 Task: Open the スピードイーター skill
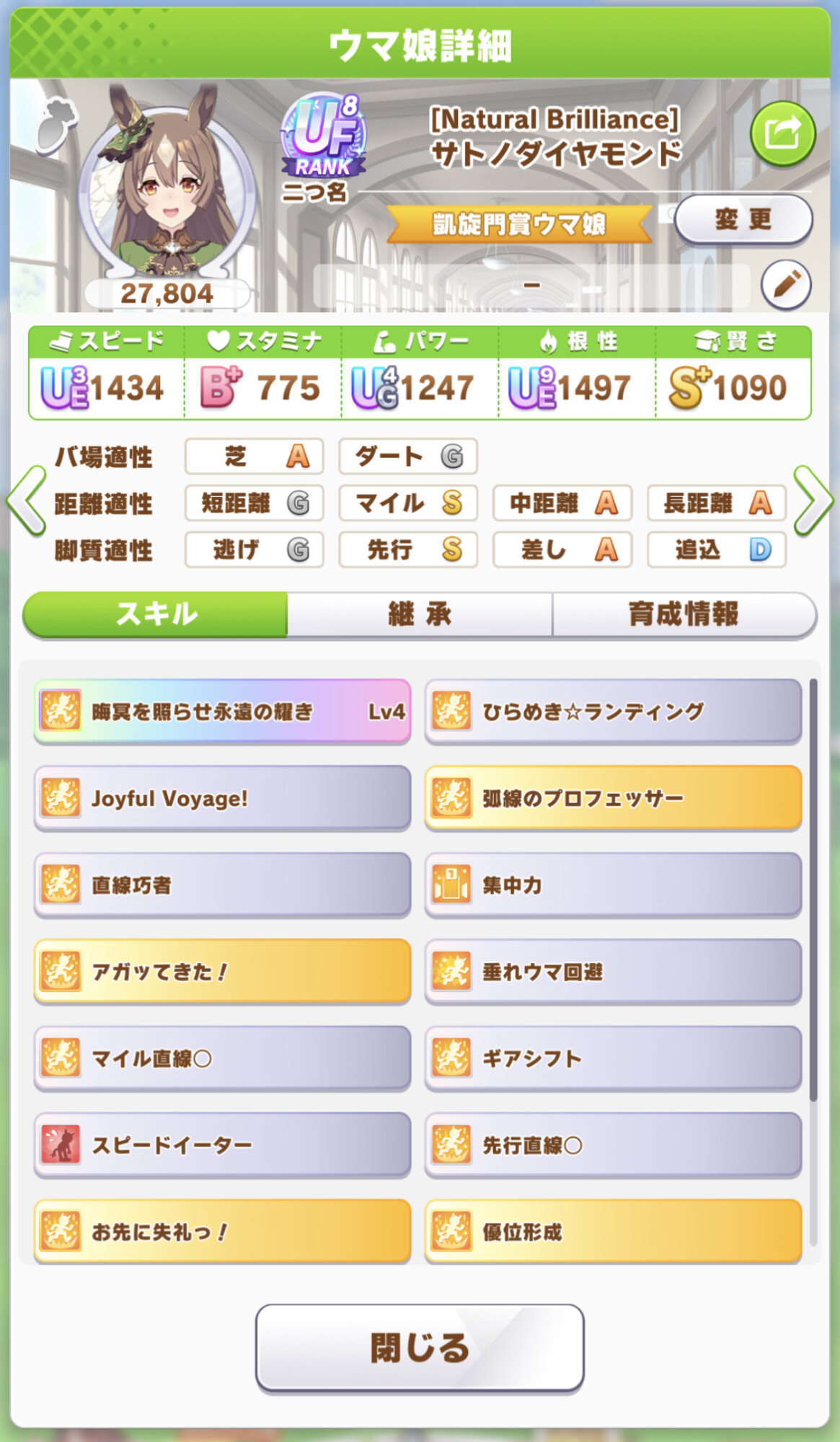point(222,1145)
